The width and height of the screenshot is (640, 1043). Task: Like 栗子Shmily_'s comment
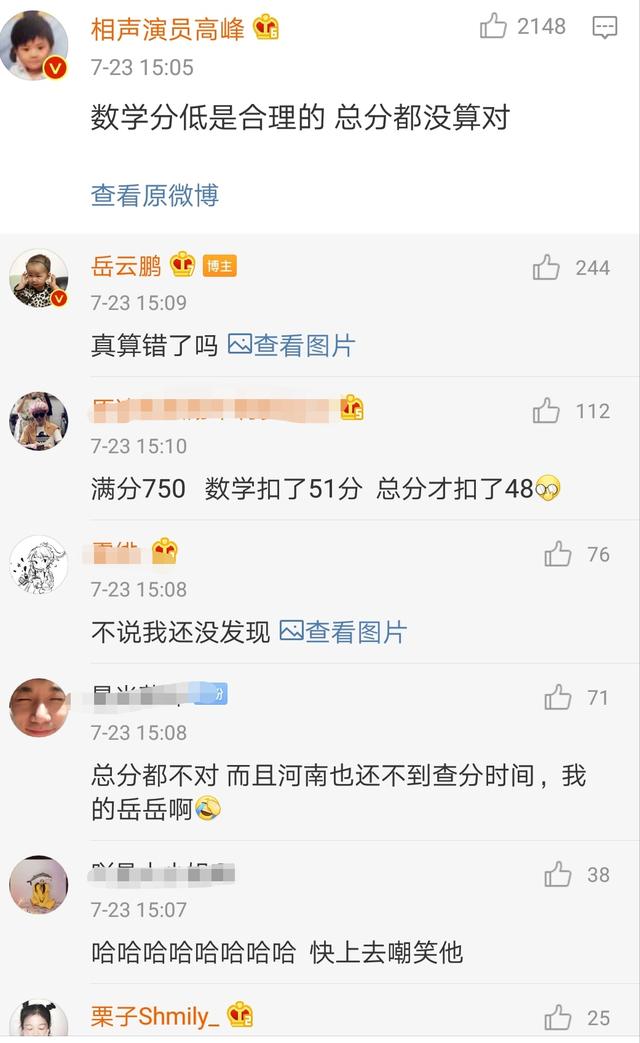558,1018
